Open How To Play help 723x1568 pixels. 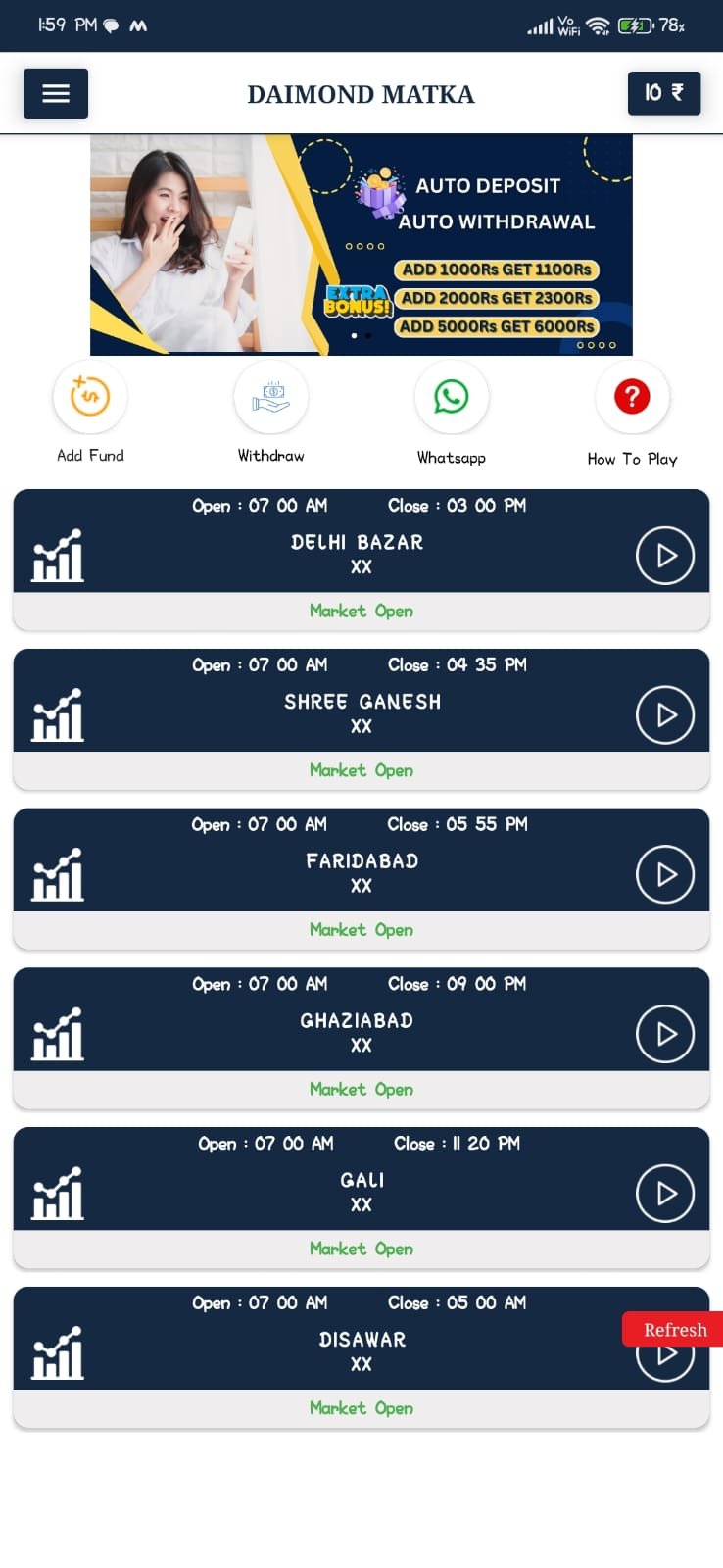[x=632, y=397]
